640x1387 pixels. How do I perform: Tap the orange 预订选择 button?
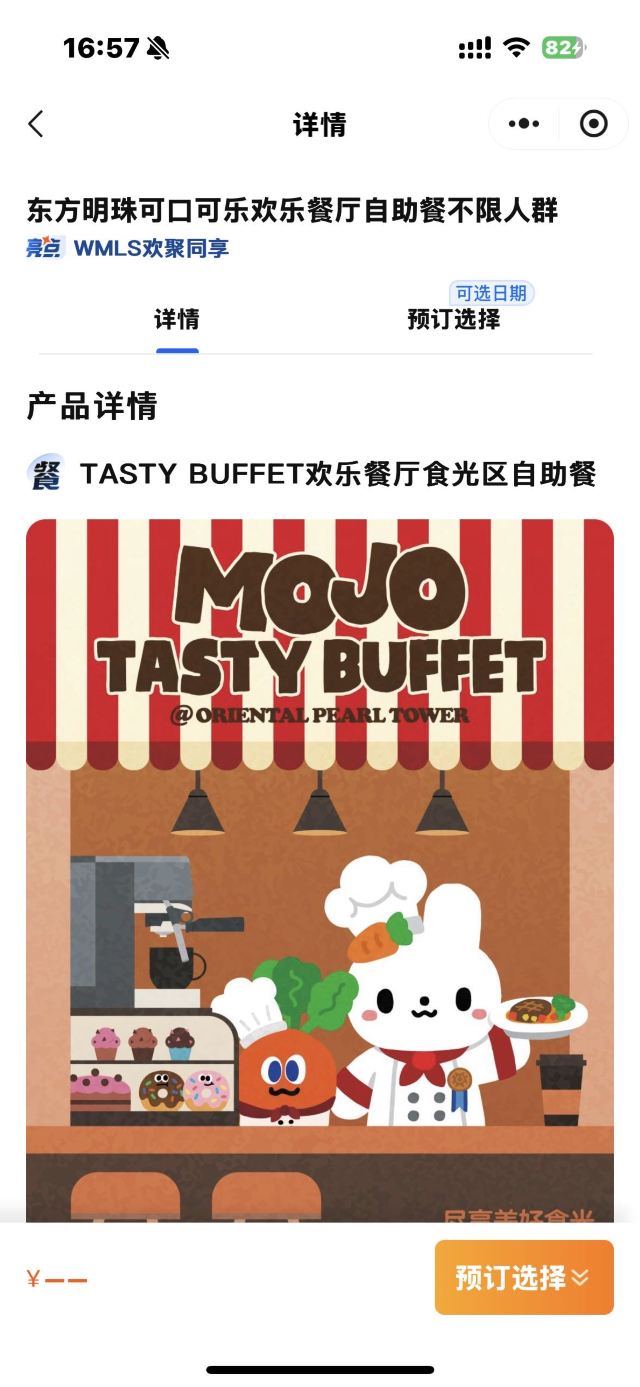point(524,1277)
